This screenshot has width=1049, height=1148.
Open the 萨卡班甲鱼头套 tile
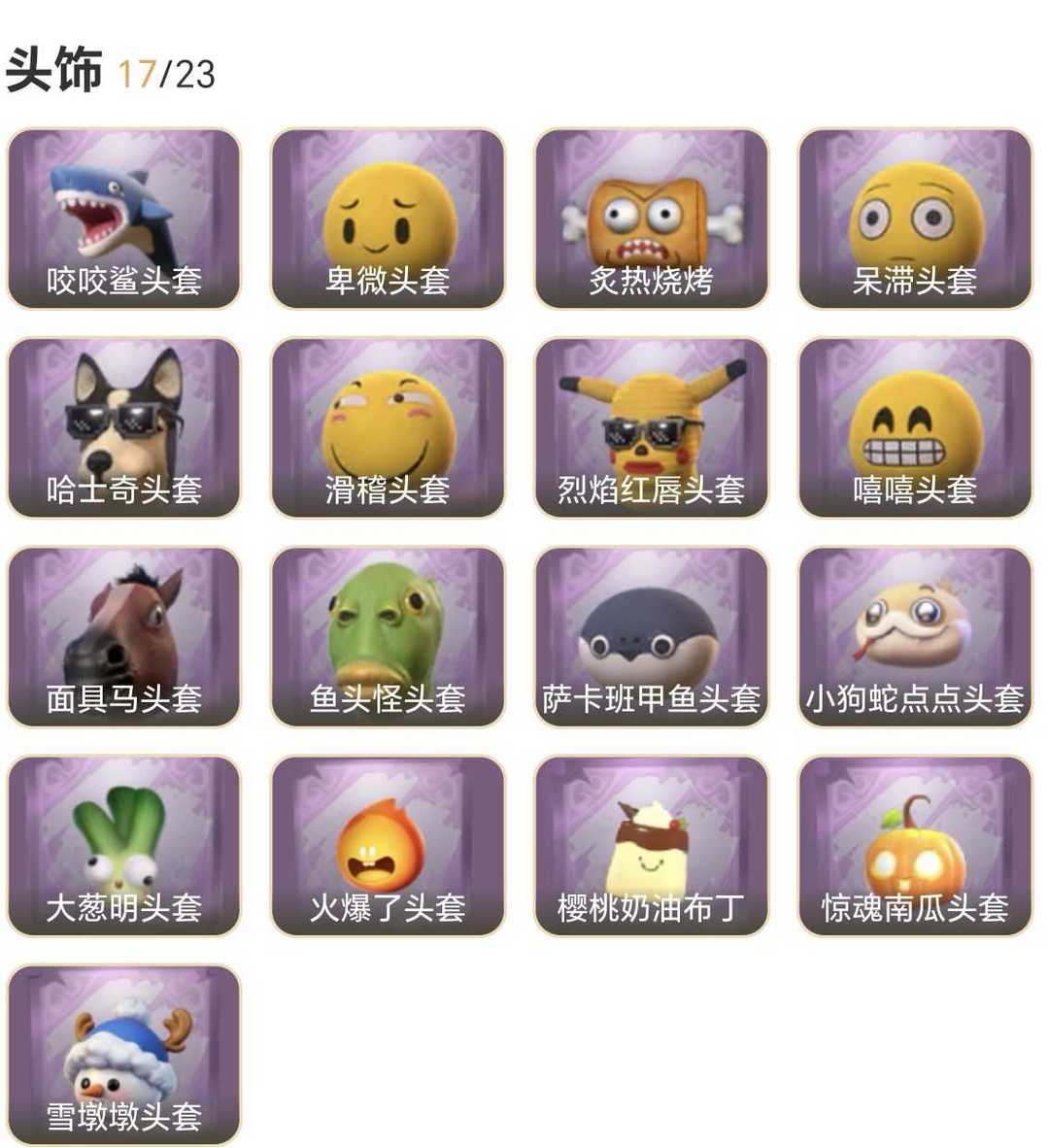(x=652, y=636)
